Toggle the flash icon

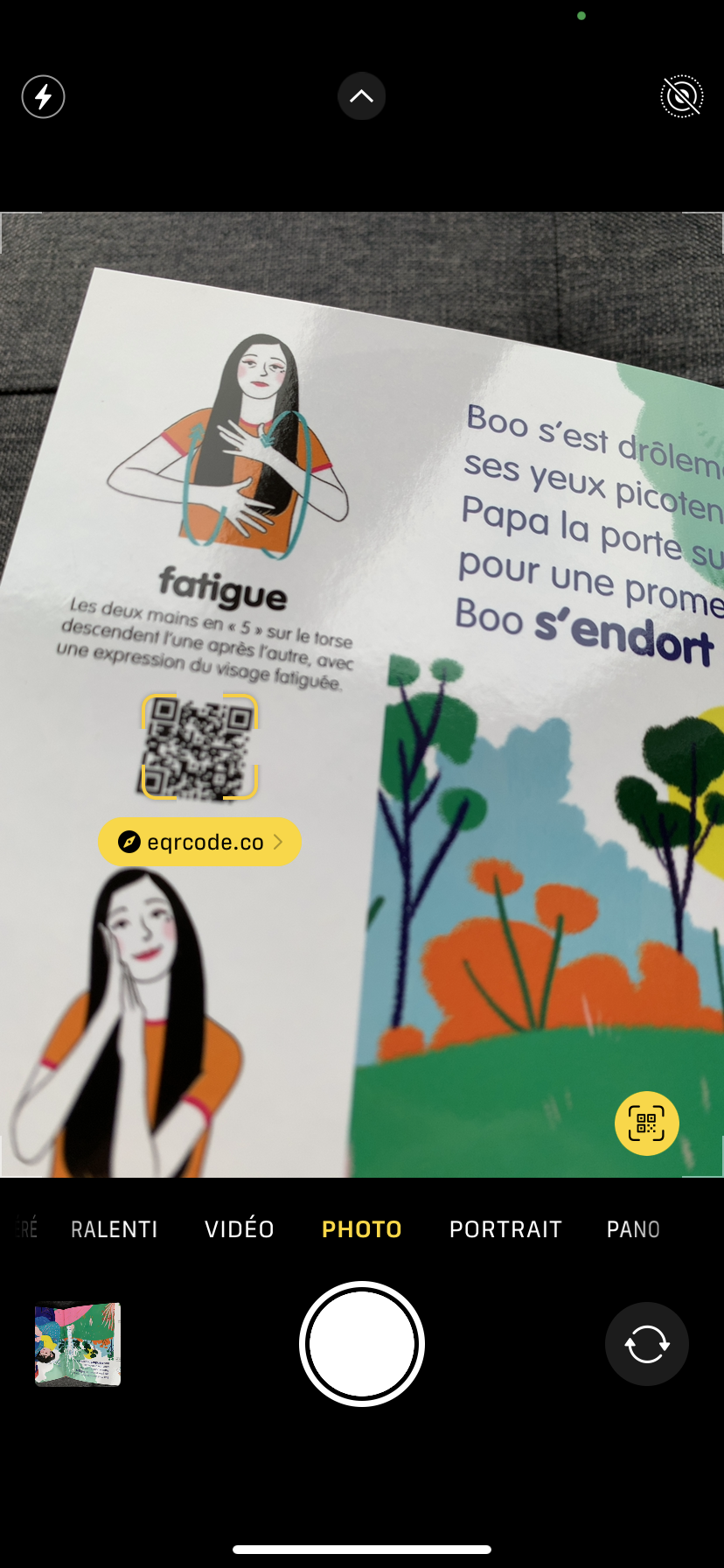tap(43, 96)
